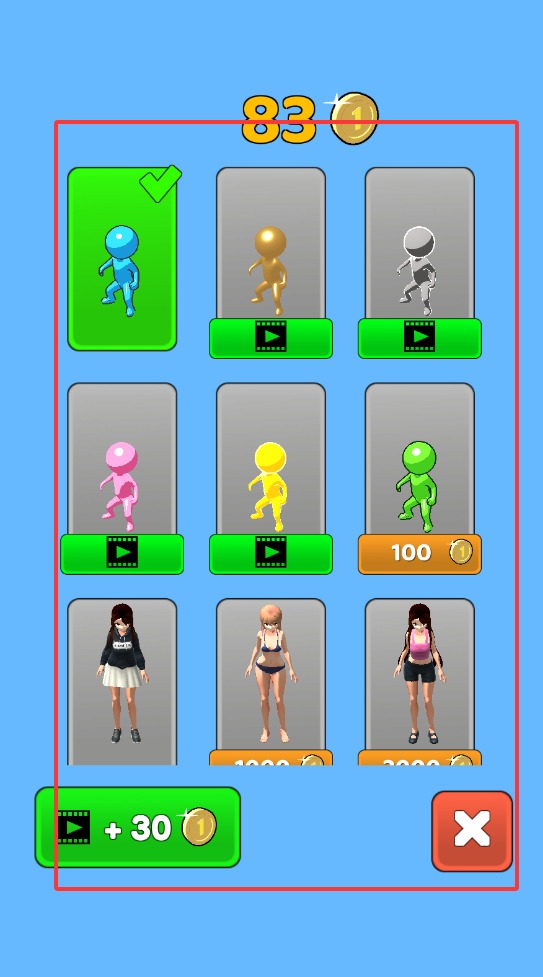Buy green stickman for 100 coins
The image size is (543, 977).
pos(420,554)
